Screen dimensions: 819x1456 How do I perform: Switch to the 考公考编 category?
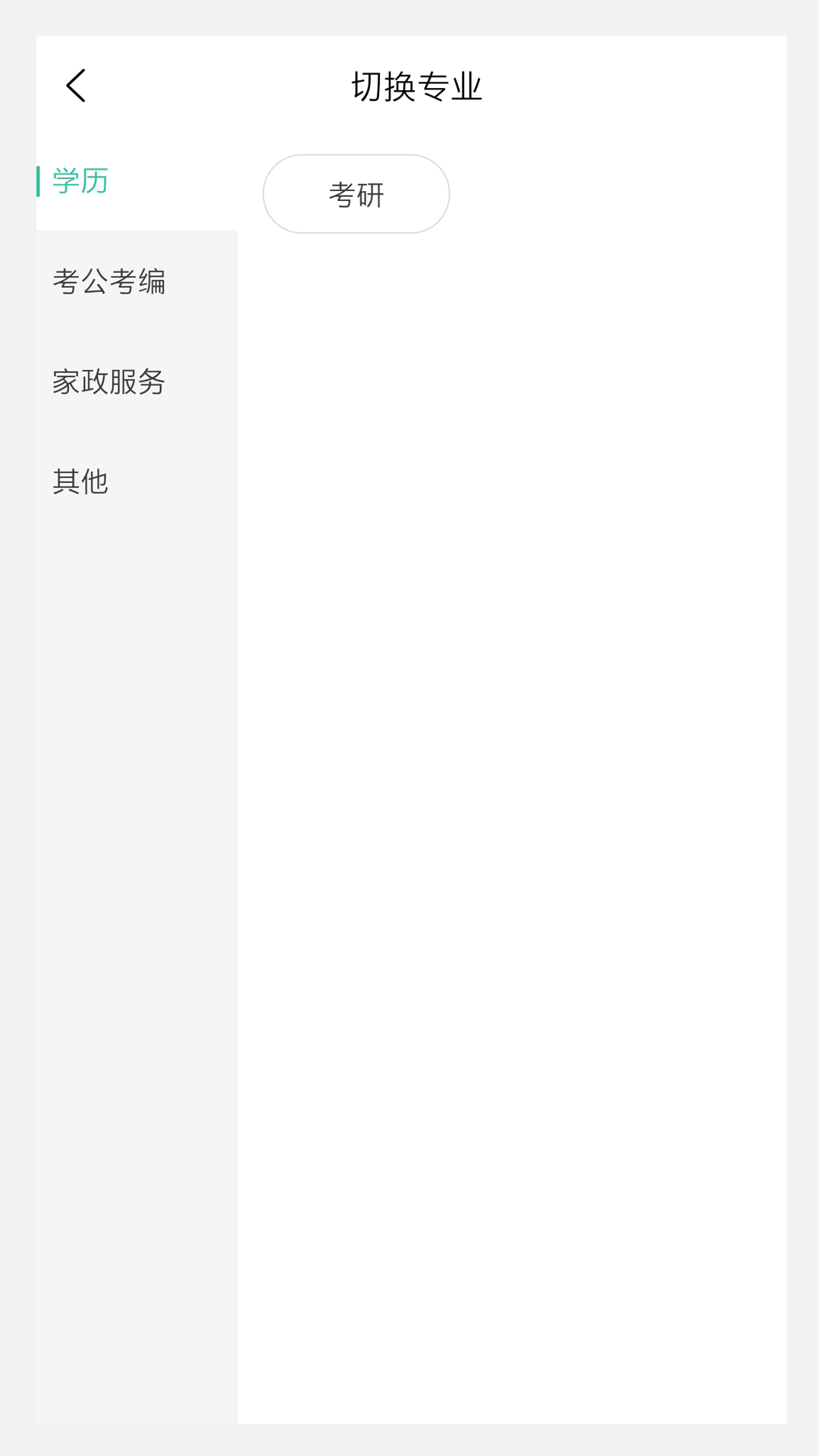(109, 281)
